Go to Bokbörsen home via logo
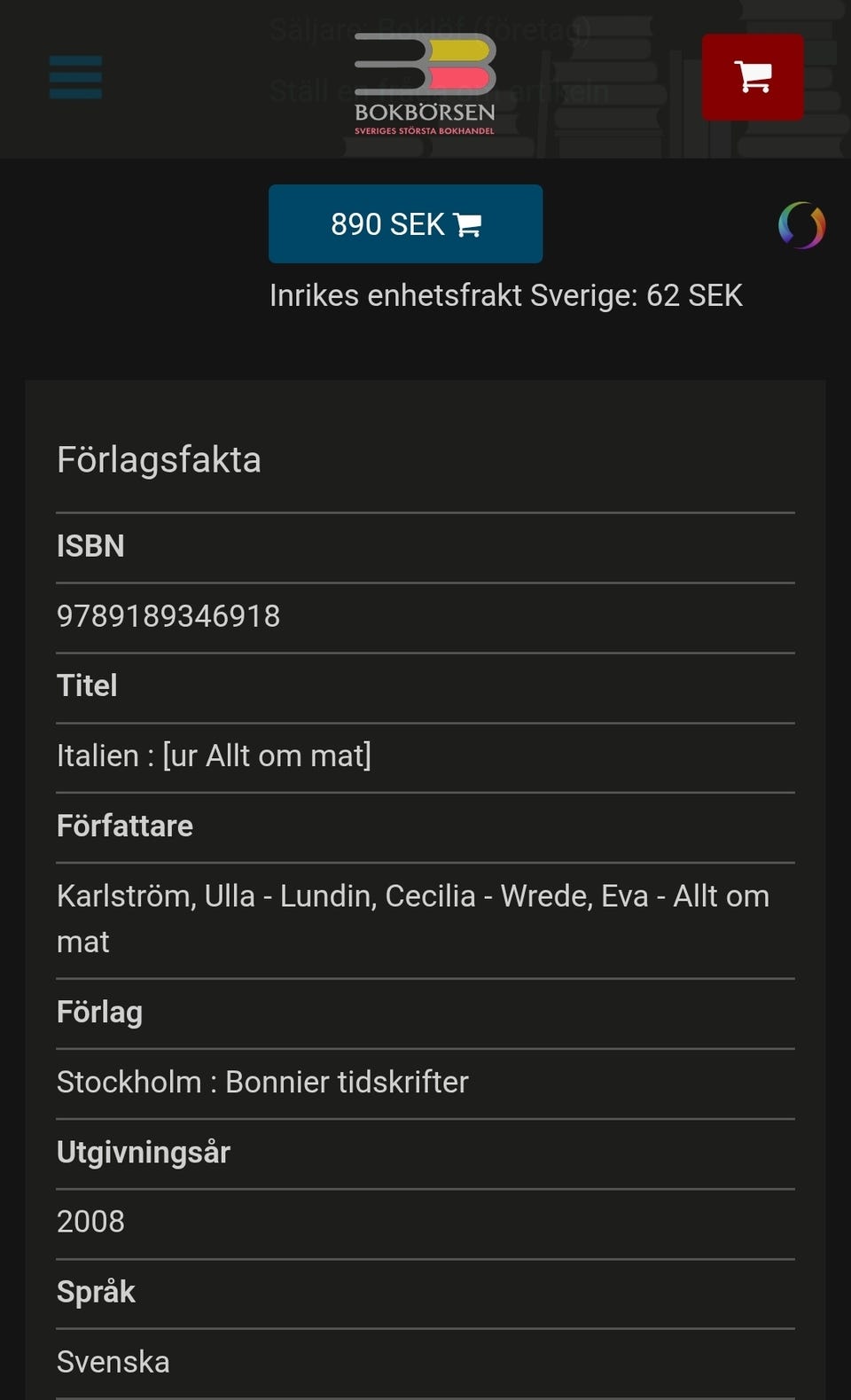The image size is (851, 1400). pos(425,84)
